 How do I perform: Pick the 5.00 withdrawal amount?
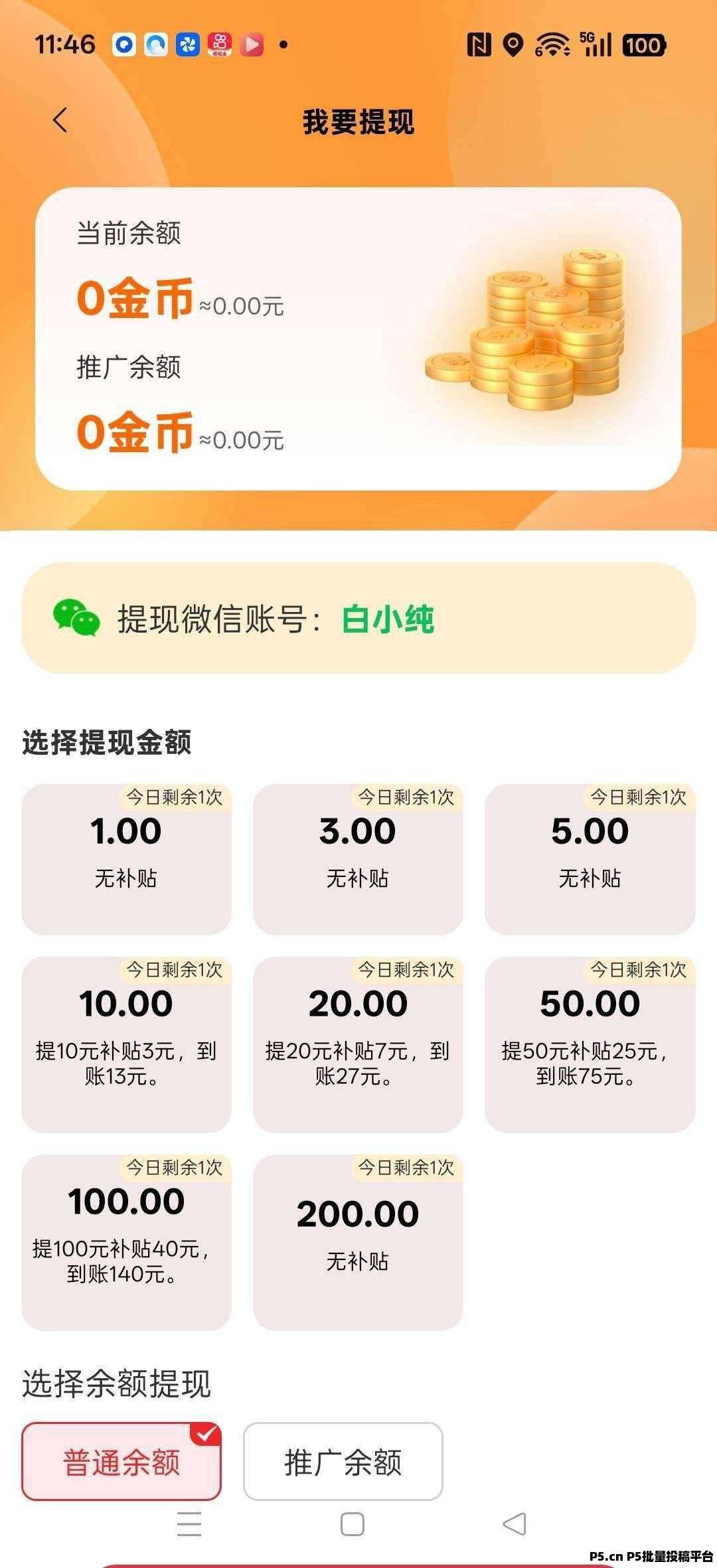click(x=590, y=859)
